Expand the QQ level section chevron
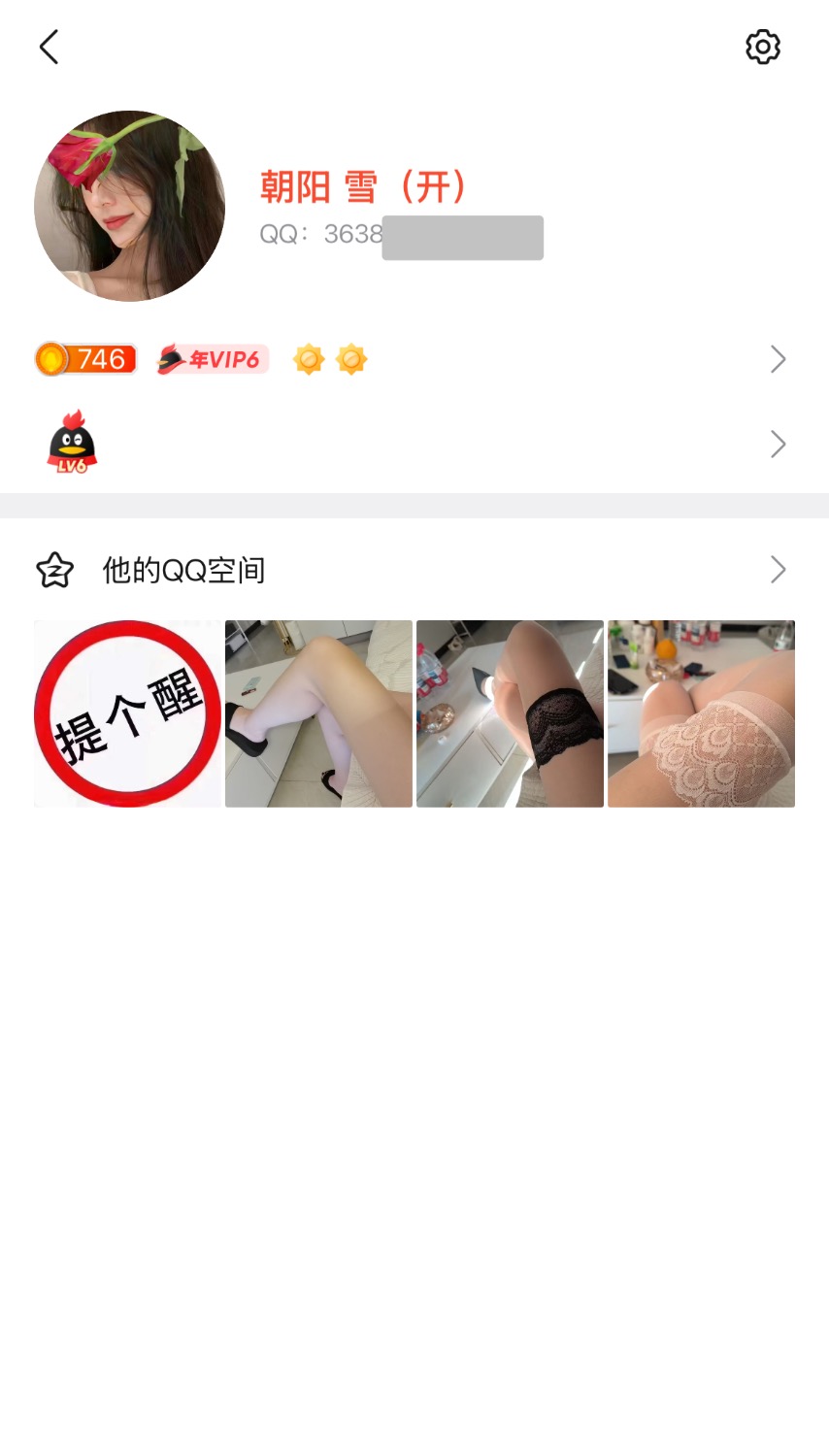829x1456 pixels. pyautogui.click(x=778, y=444)
